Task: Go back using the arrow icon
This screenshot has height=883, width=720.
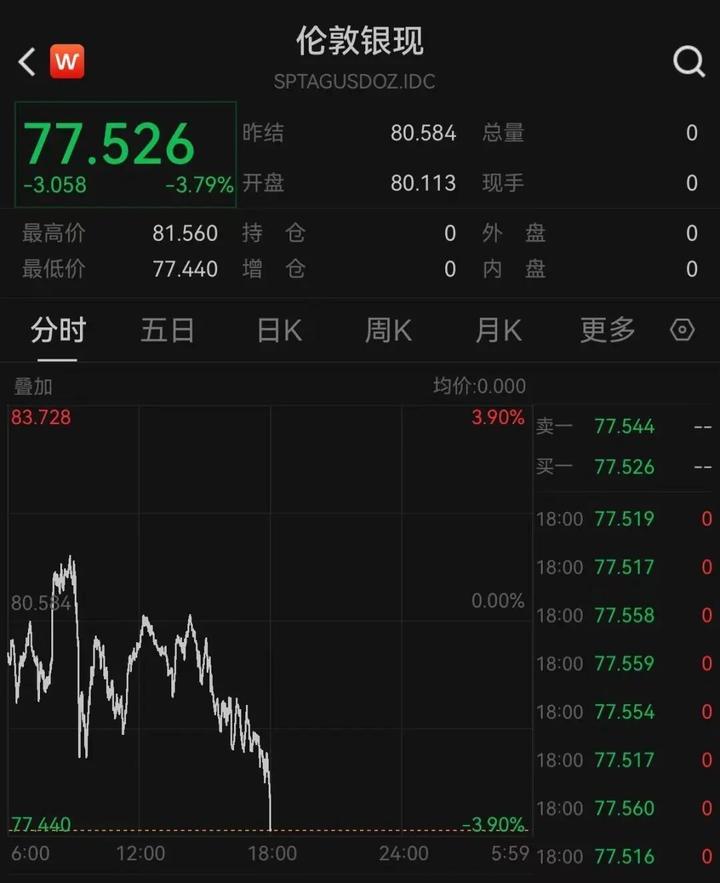Action: pos(27,62)
